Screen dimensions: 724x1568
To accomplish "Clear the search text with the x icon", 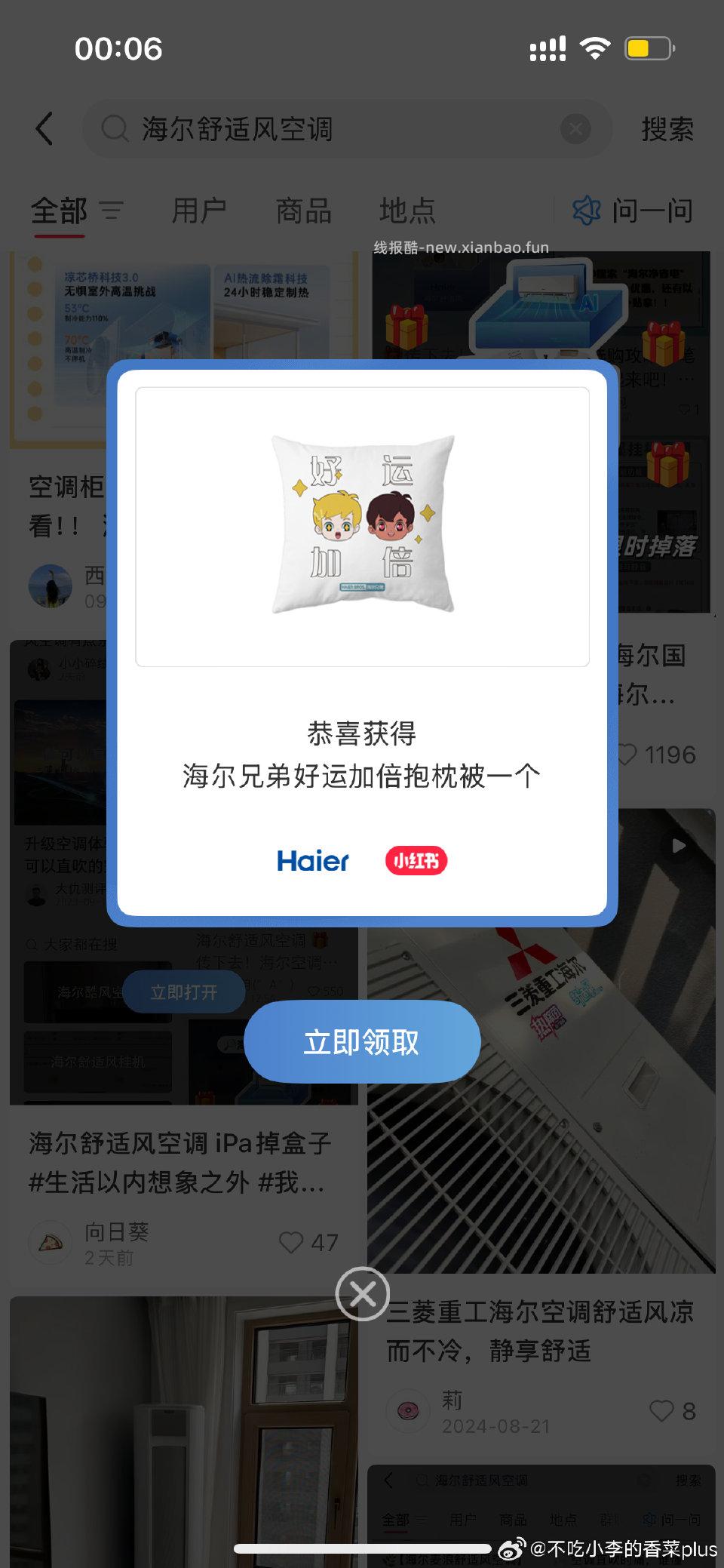I will [x=575, y=129].
